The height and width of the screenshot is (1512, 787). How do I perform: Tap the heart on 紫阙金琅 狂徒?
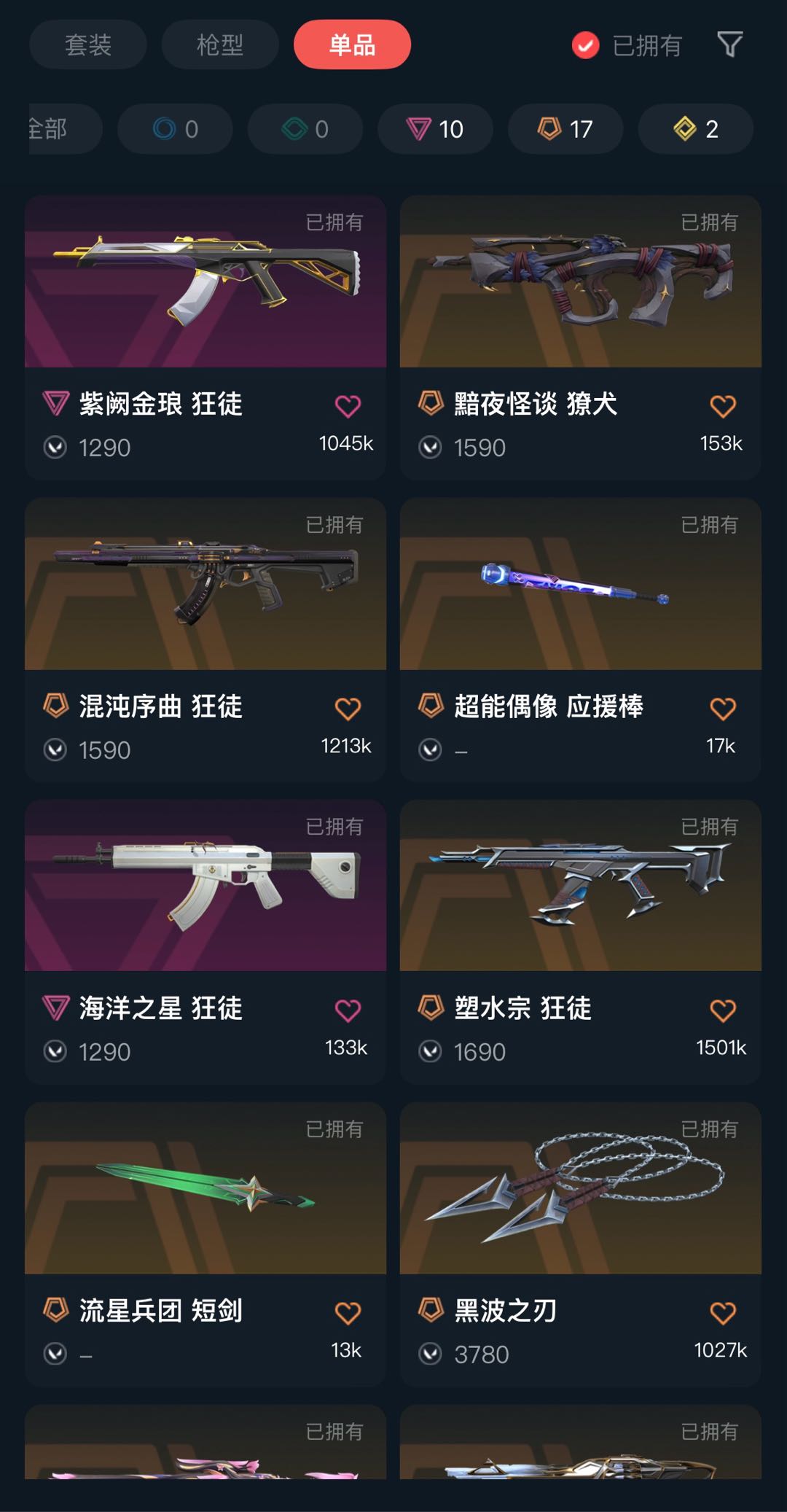348,406
